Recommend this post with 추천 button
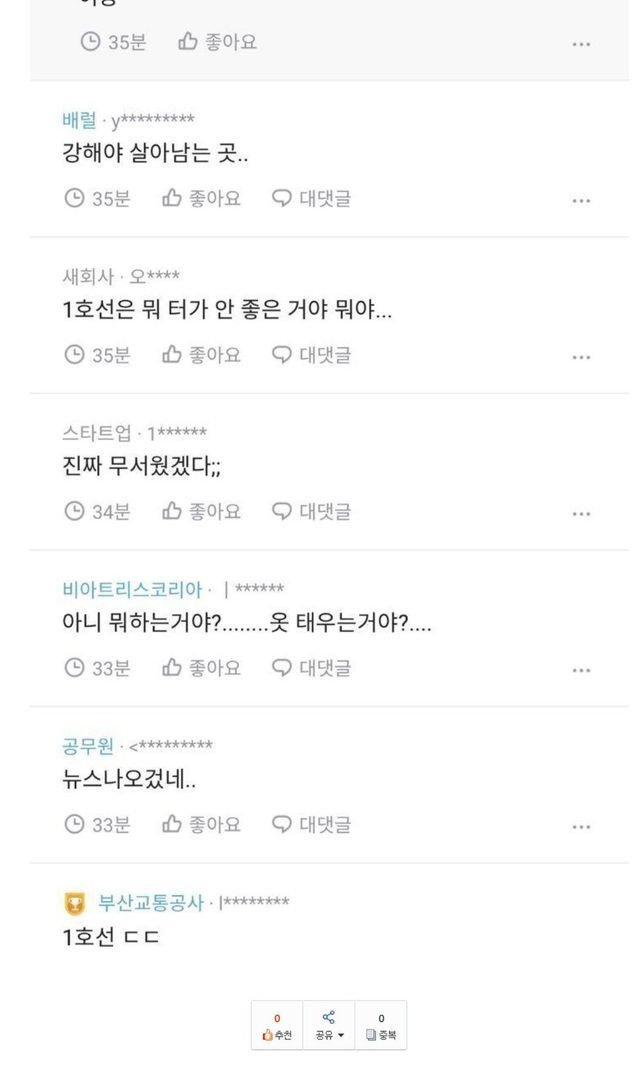The image size is (640, 1069). point(277,1026)
